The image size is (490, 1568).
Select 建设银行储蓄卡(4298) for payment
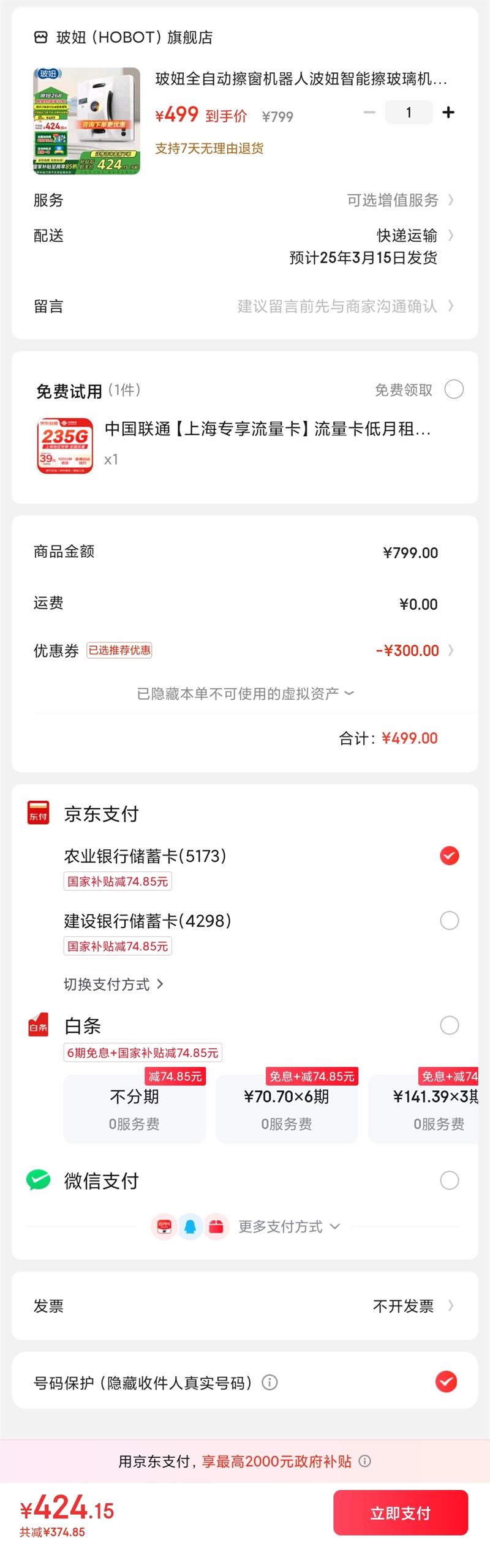tap(449, 920)
